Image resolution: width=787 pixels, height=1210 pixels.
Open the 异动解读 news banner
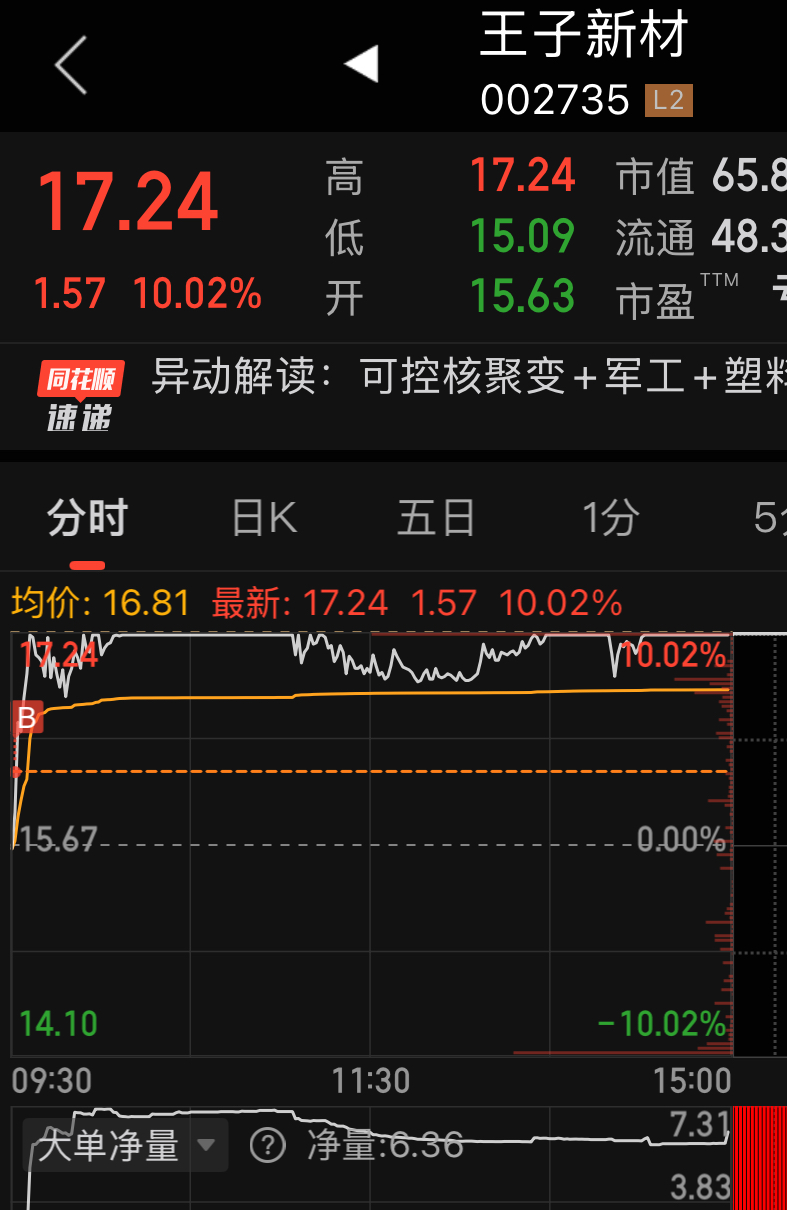coord(468,378)
